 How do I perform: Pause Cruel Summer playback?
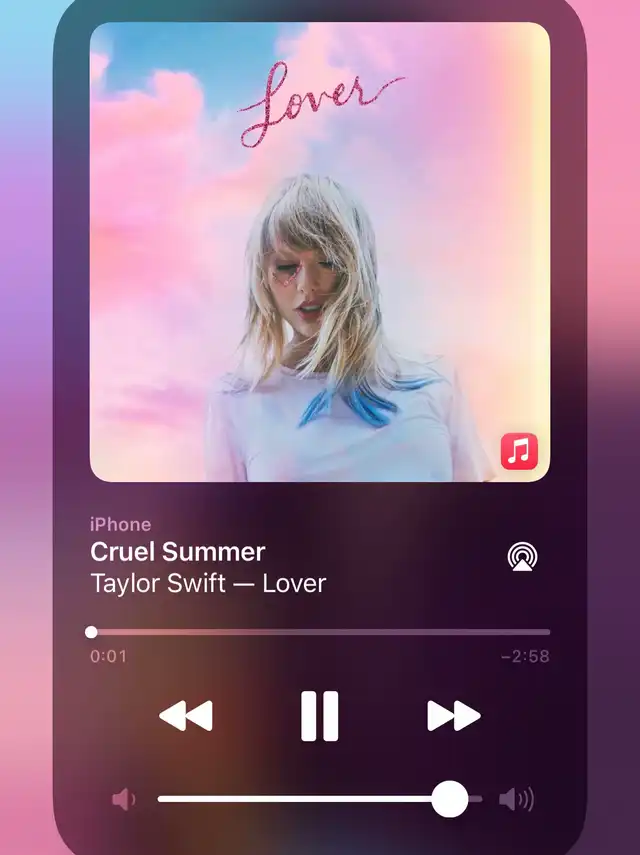point(320,716)
